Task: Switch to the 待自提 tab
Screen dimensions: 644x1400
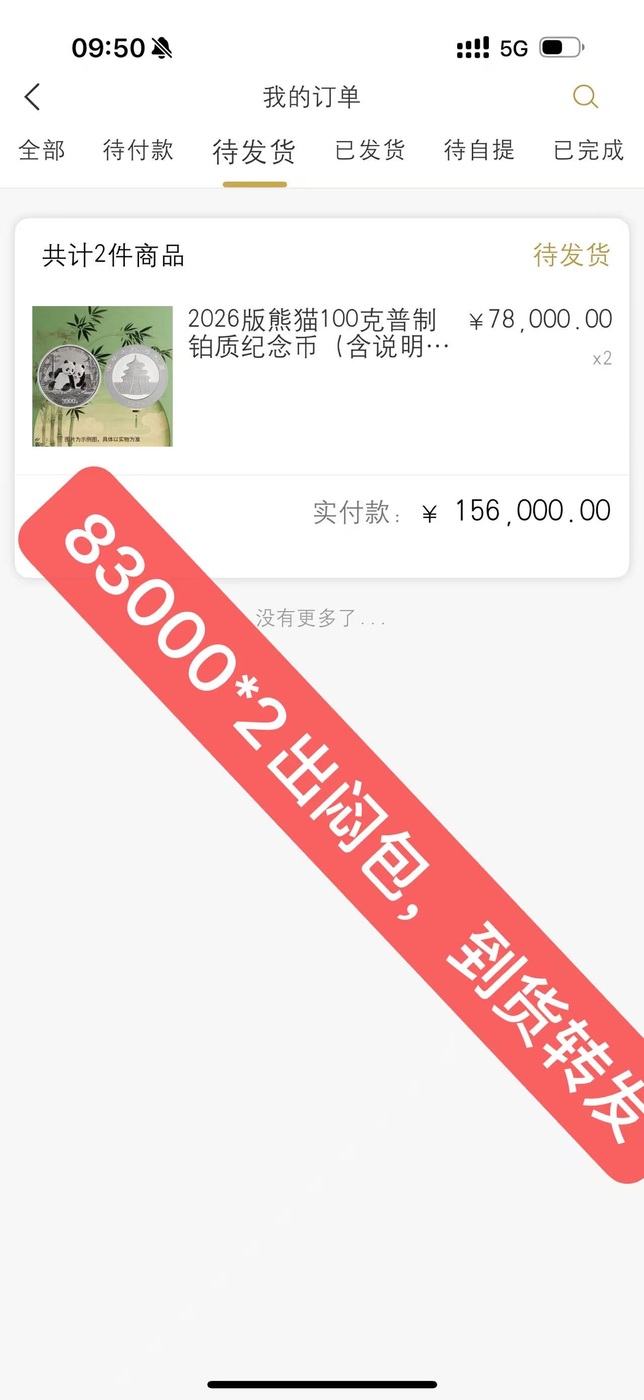Action: click(479, 151)
